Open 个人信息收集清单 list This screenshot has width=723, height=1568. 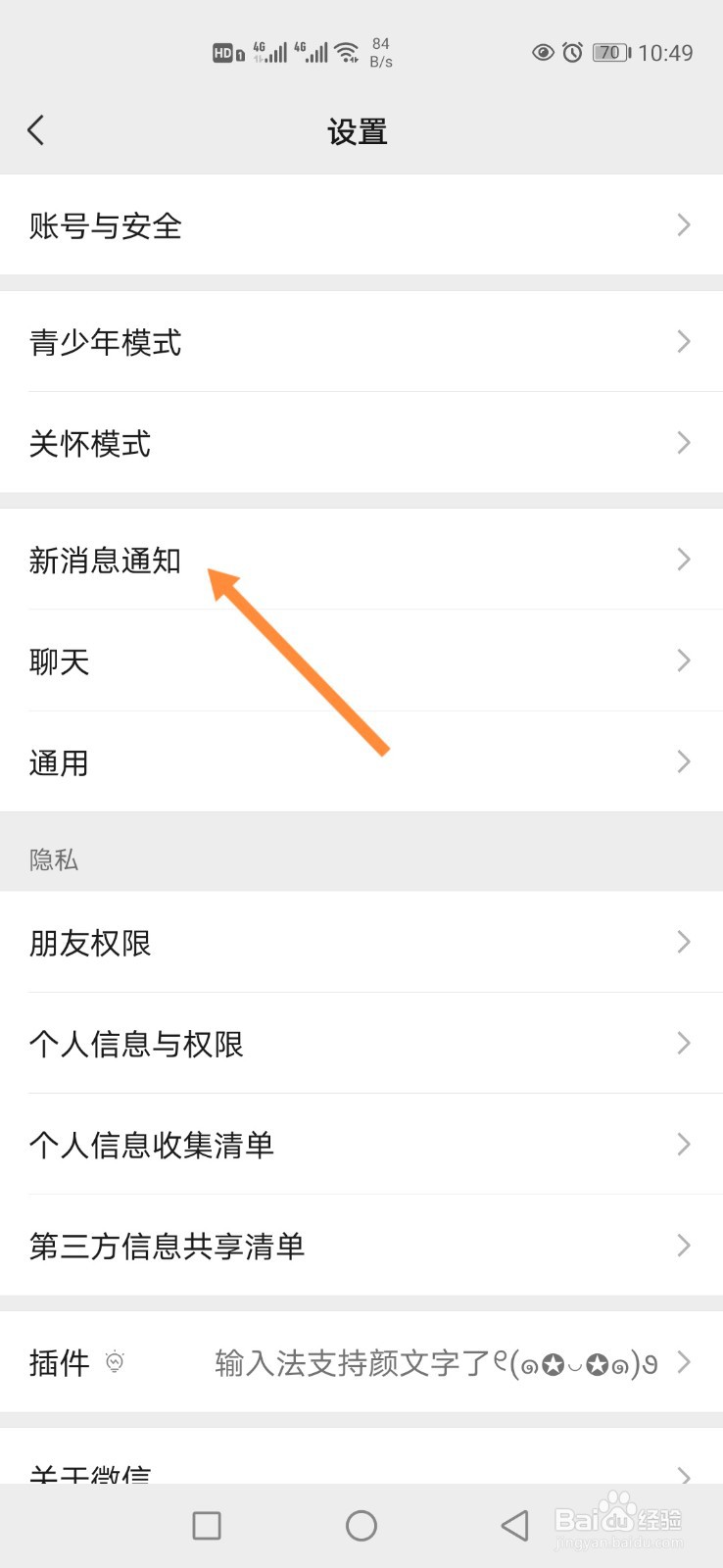(152, 1145)
